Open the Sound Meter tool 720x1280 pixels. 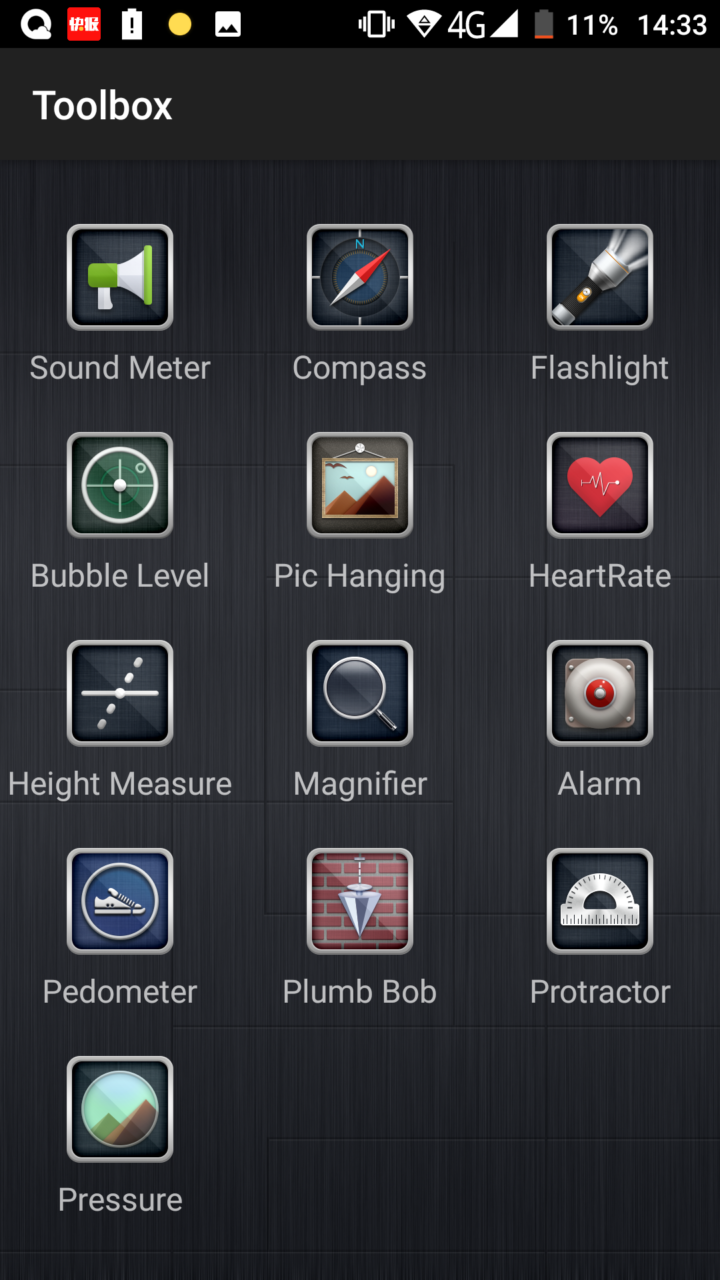tap(120, 277)
